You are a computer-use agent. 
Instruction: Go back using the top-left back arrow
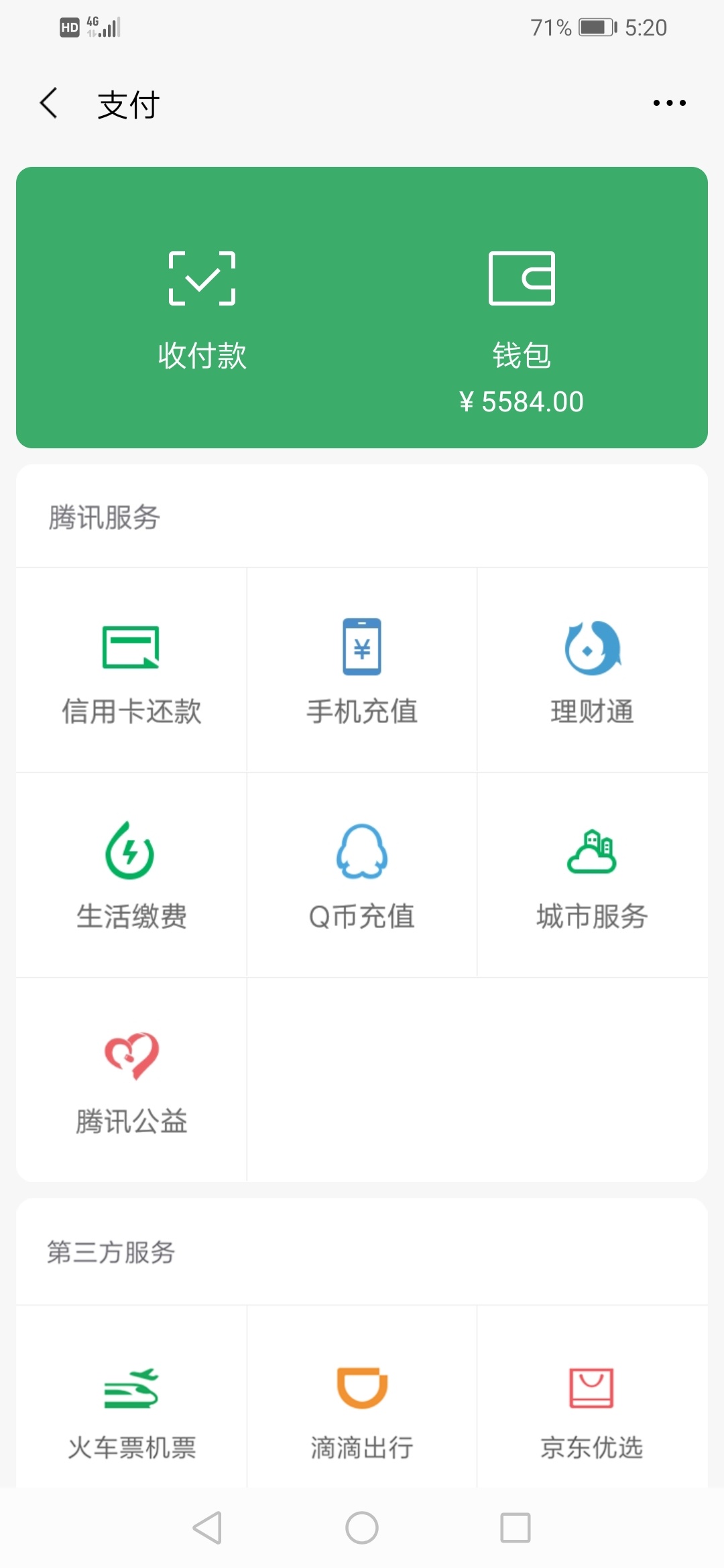(49, 103)
